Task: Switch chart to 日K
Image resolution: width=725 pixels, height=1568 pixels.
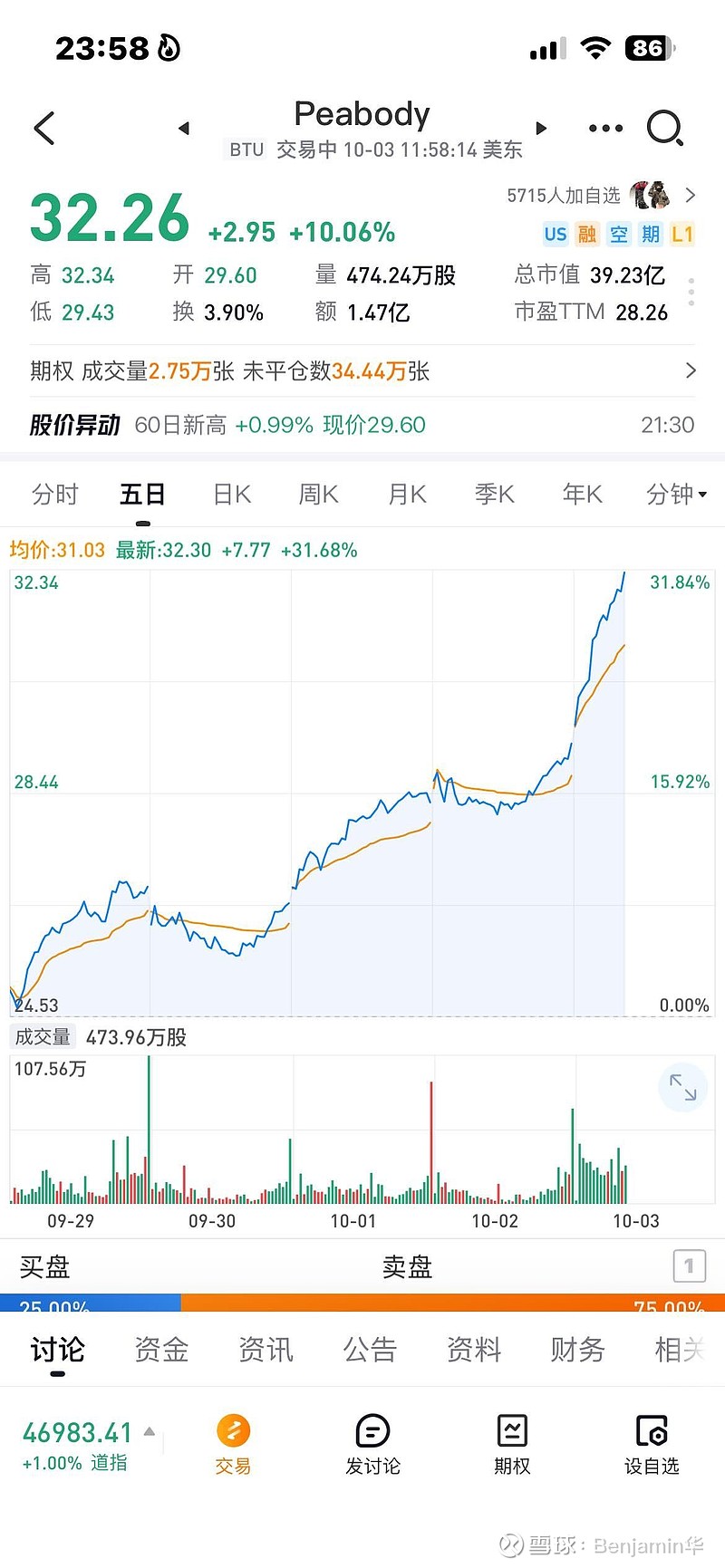Action: point(232,495)
